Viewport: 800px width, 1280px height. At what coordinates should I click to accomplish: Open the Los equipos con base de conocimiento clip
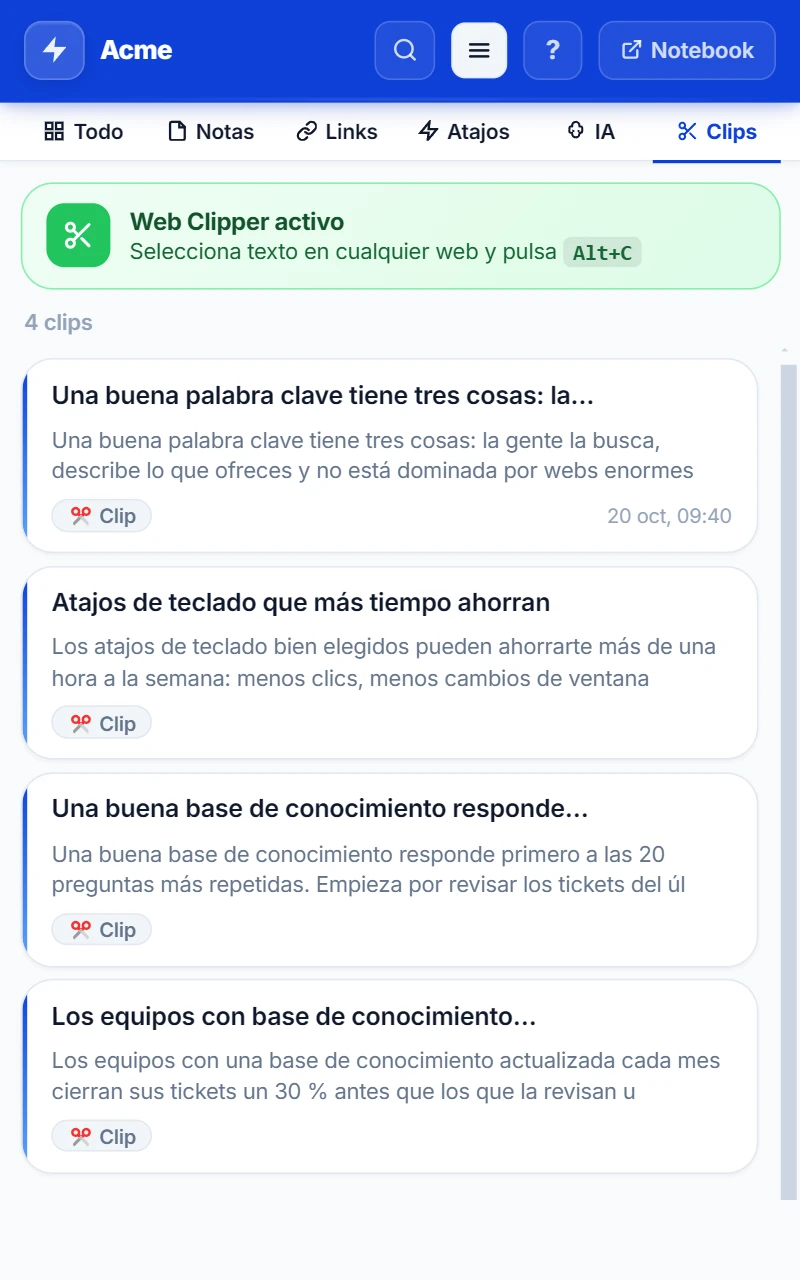click(x=390, y=1076)
